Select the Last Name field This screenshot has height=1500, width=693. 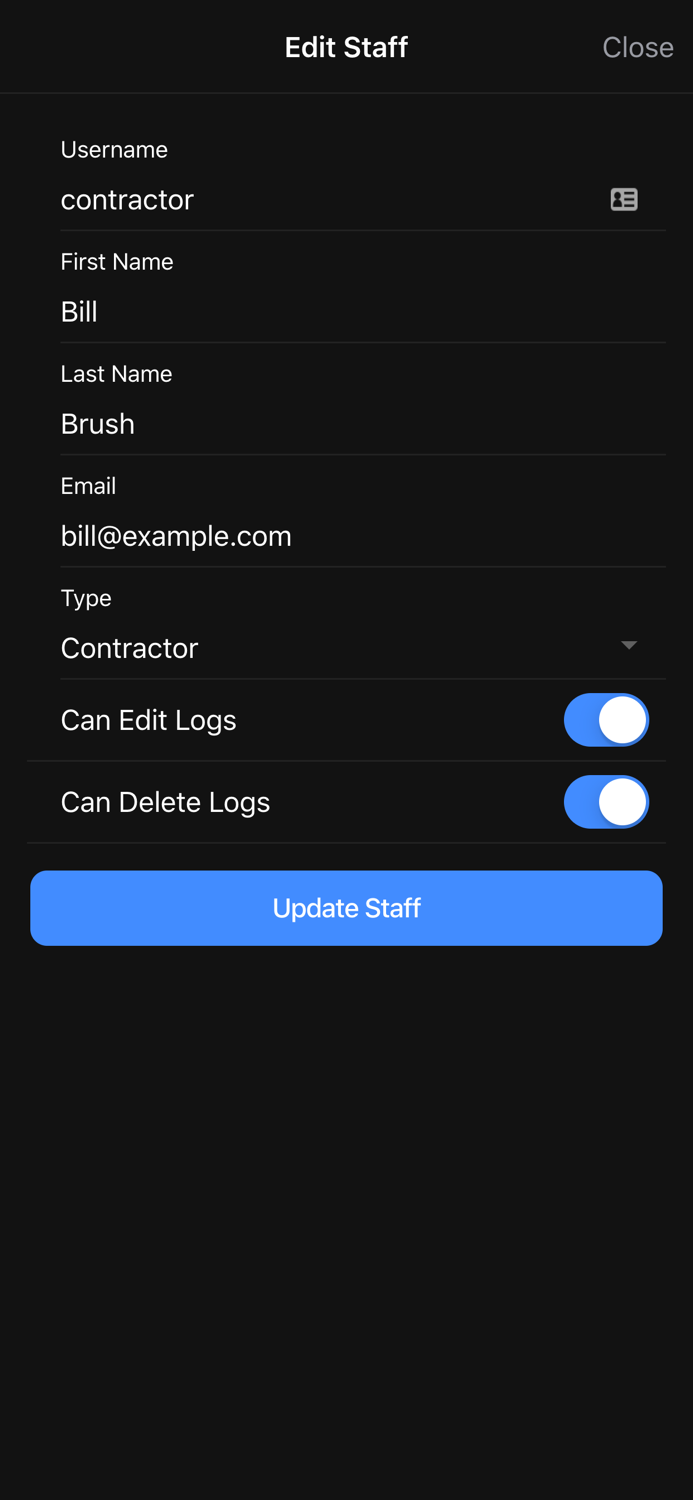coord(363,424)
